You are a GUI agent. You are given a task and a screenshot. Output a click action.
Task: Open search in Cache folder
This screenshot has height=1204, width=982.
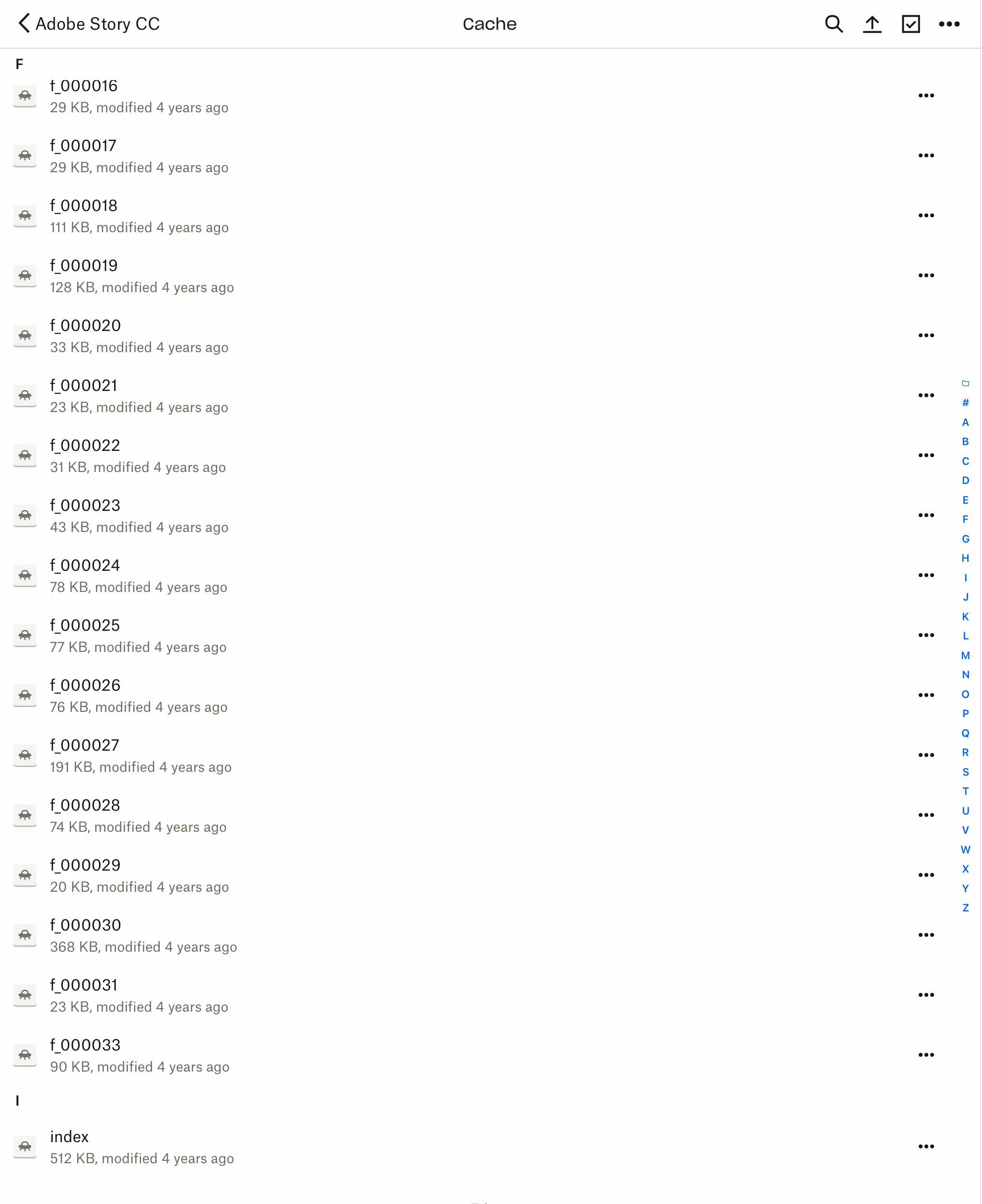(833, 24)
